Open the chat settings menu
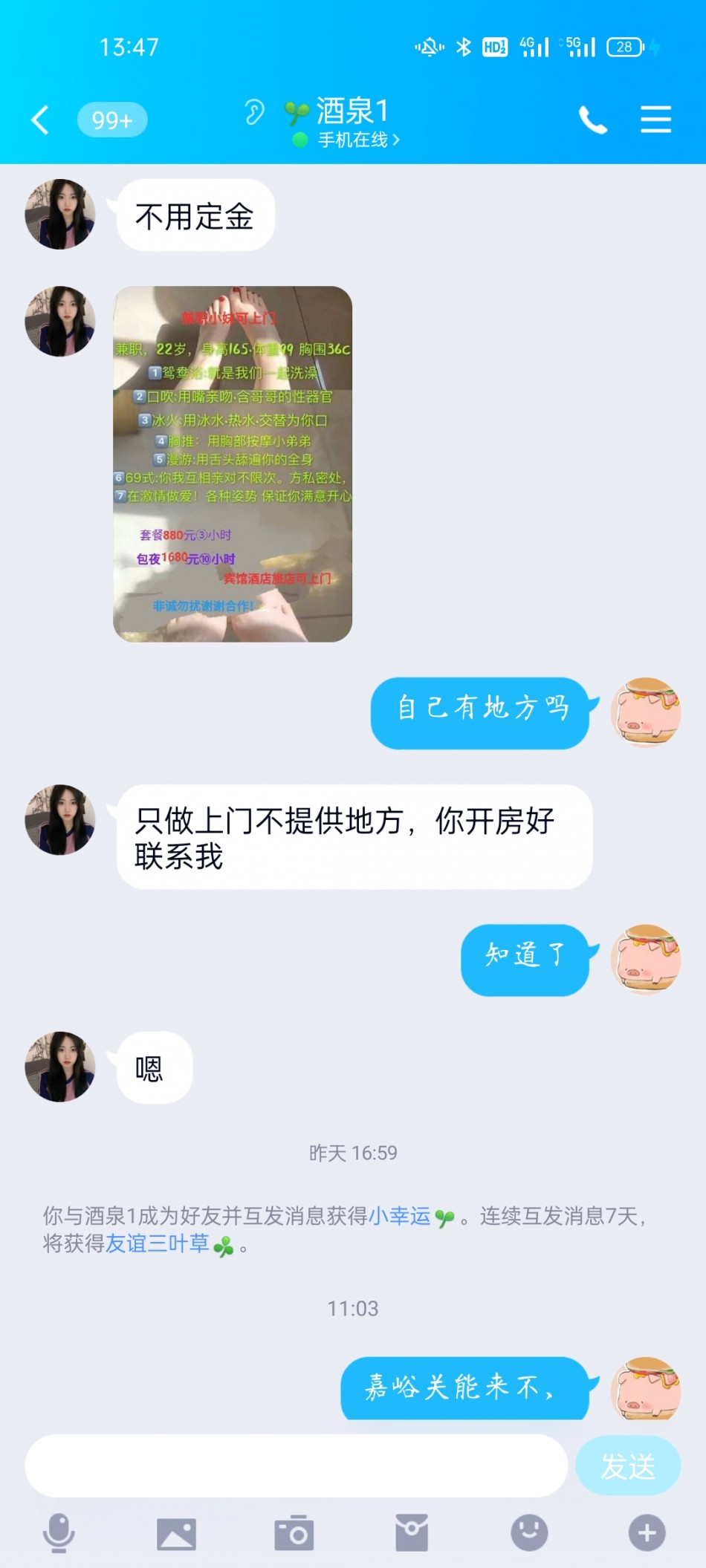This screenshot has height=1568, width=706. click(x=655, y=120)
